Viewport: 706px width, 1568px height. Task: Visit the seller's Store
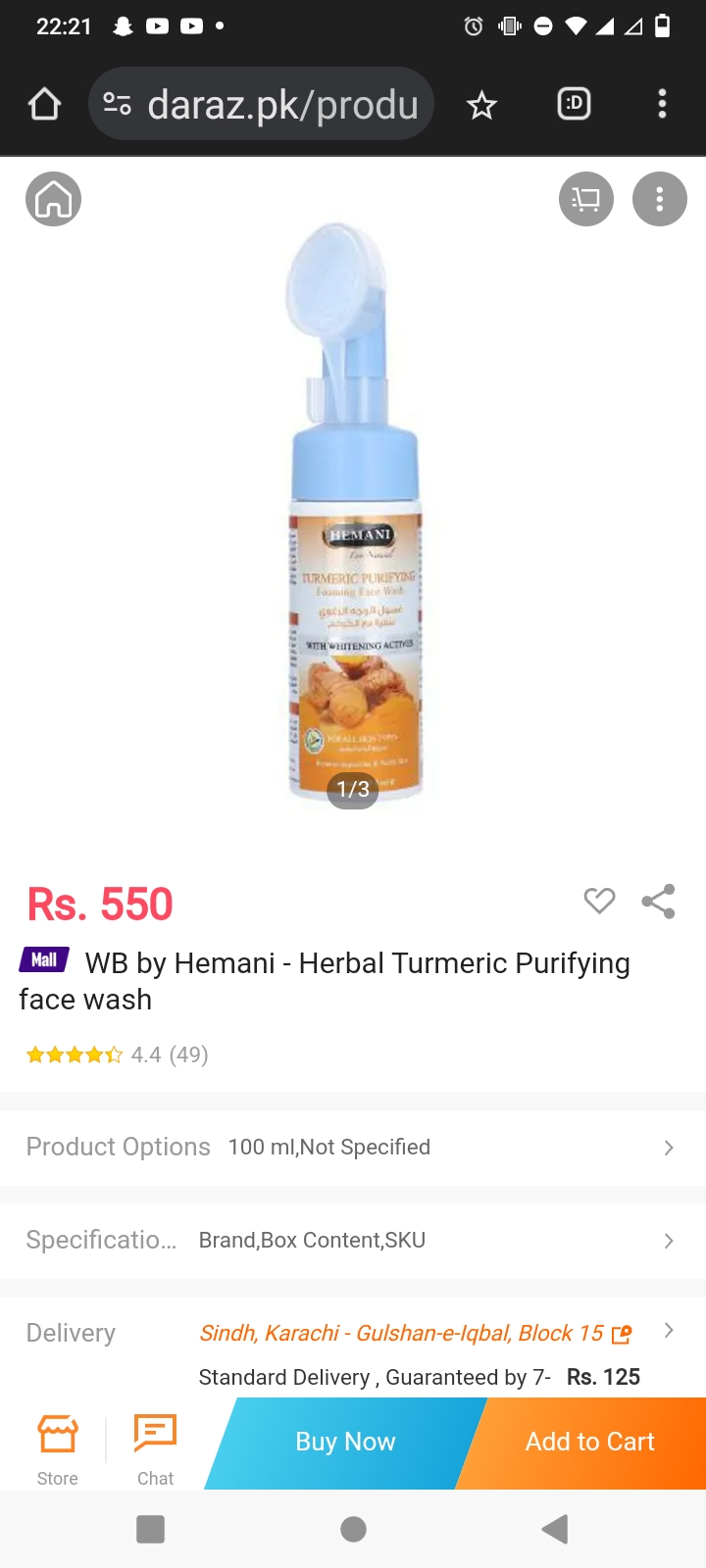tap(57, 1449)
